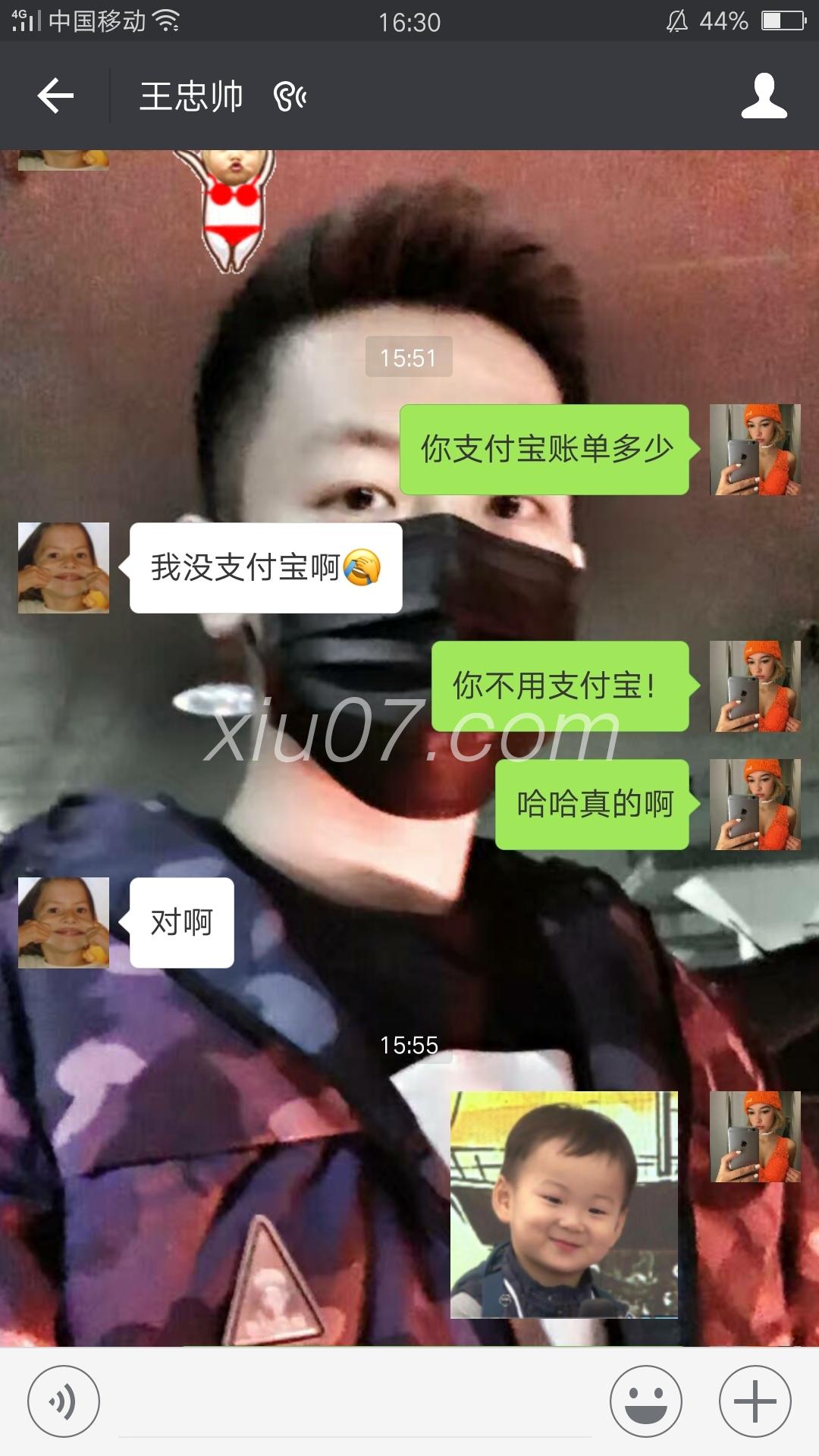Image resolution: width=819 pixels, height=1456 pixels.
Task: Switch to voice message input
Action: pos(63,1401)
